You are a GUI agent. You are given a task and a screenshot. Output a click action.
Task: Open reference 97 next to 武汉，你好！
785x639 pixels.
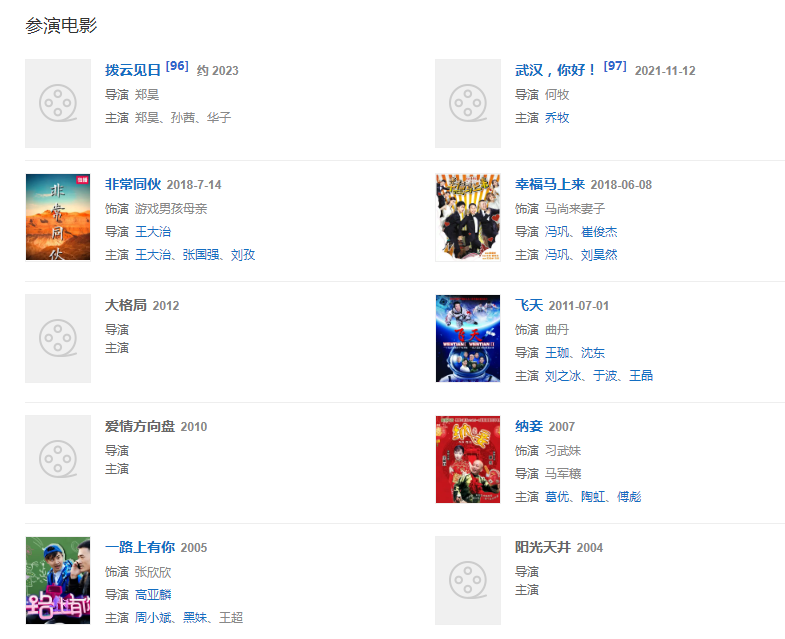[x=615, y=66]
